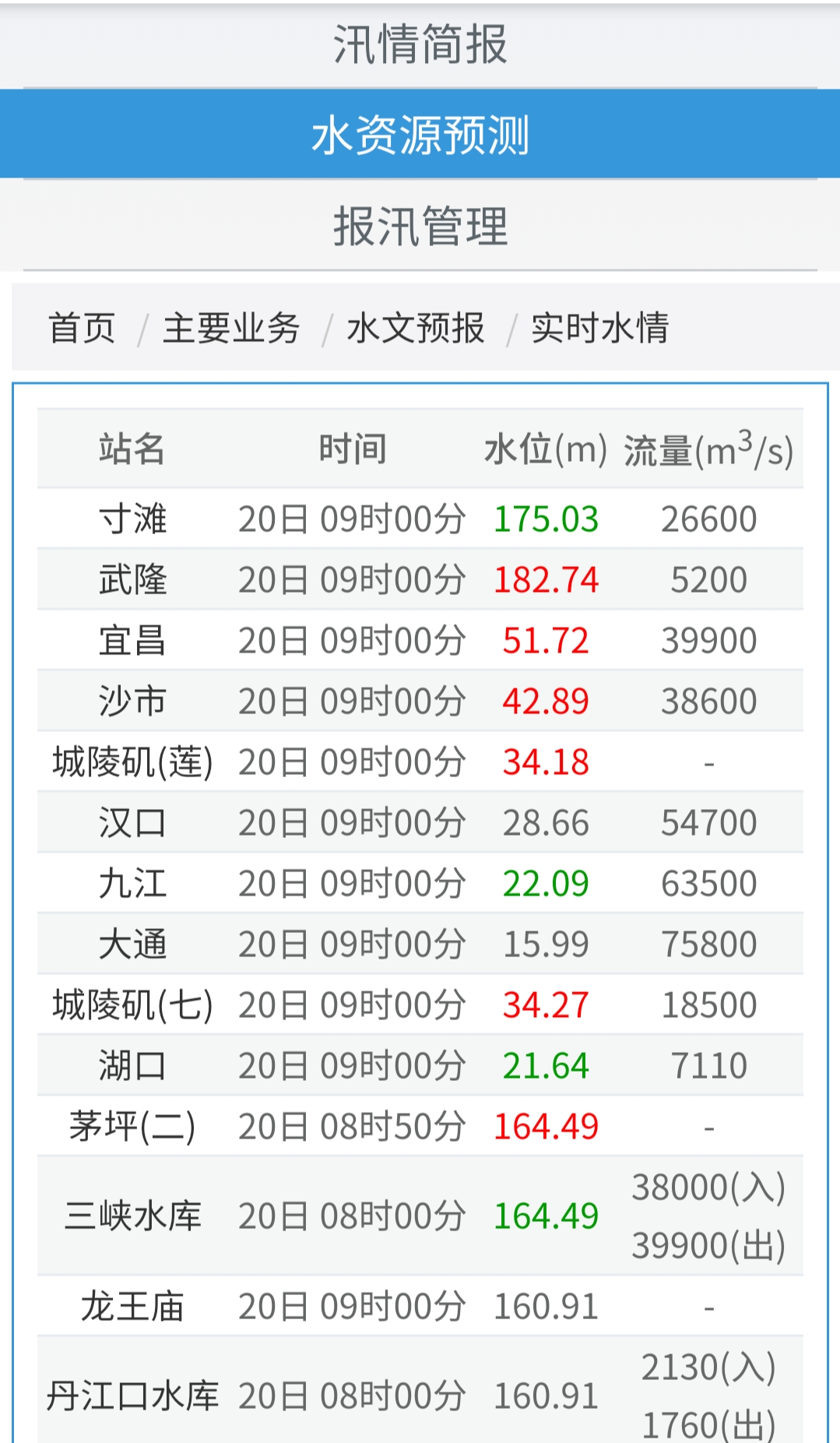
Task: Navigate to 水文预报 breadcrumb
Action: (416, 328)
